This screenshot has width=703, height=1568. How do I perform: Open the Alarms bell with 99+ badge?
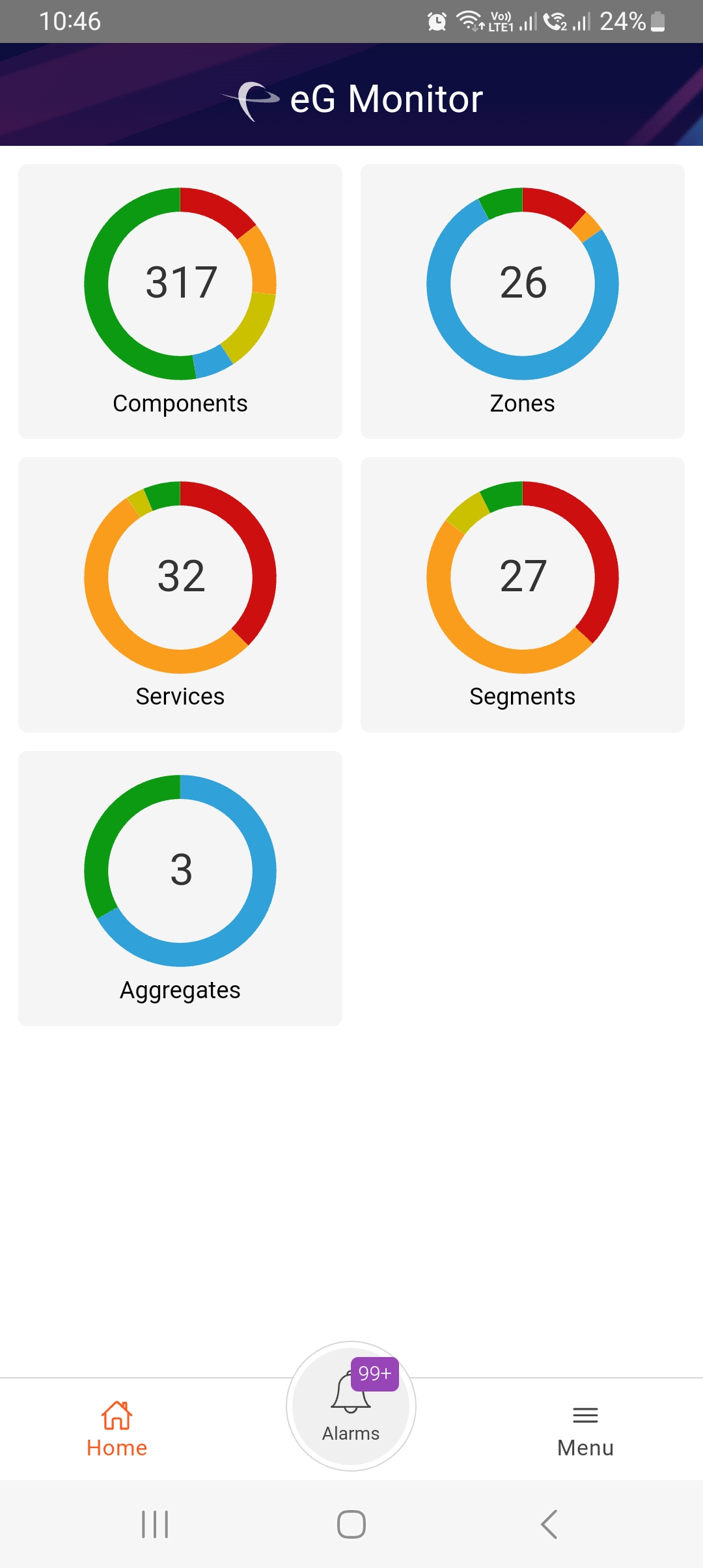pos(351,1406)
